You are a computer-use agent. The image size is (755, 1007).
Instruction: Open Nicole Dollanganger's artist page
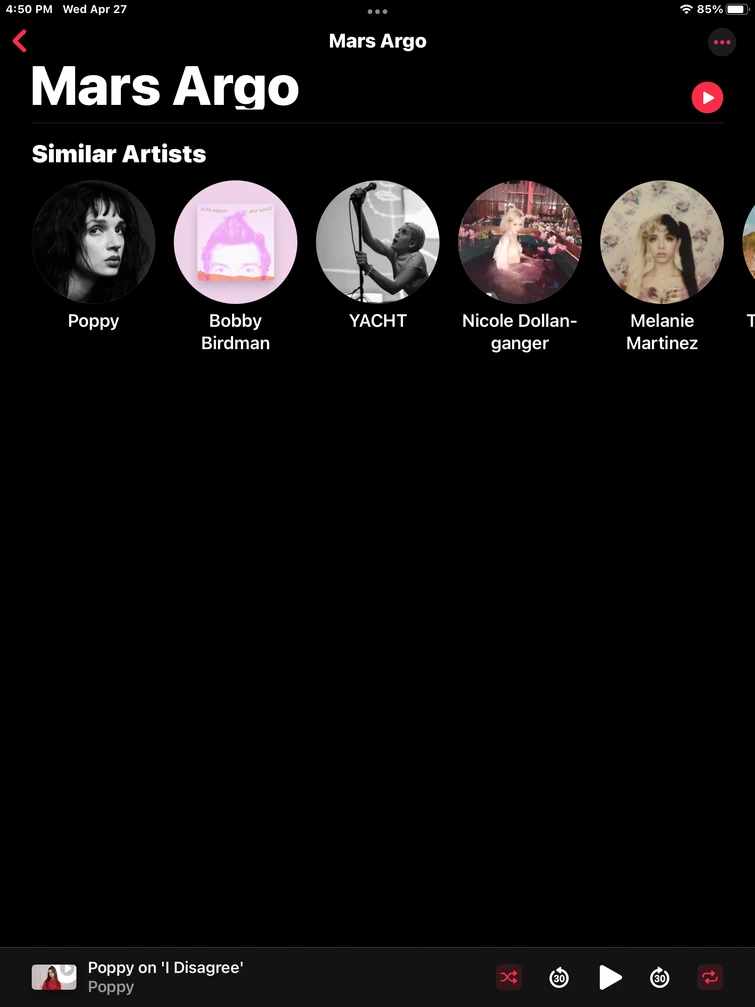(519, 242)
